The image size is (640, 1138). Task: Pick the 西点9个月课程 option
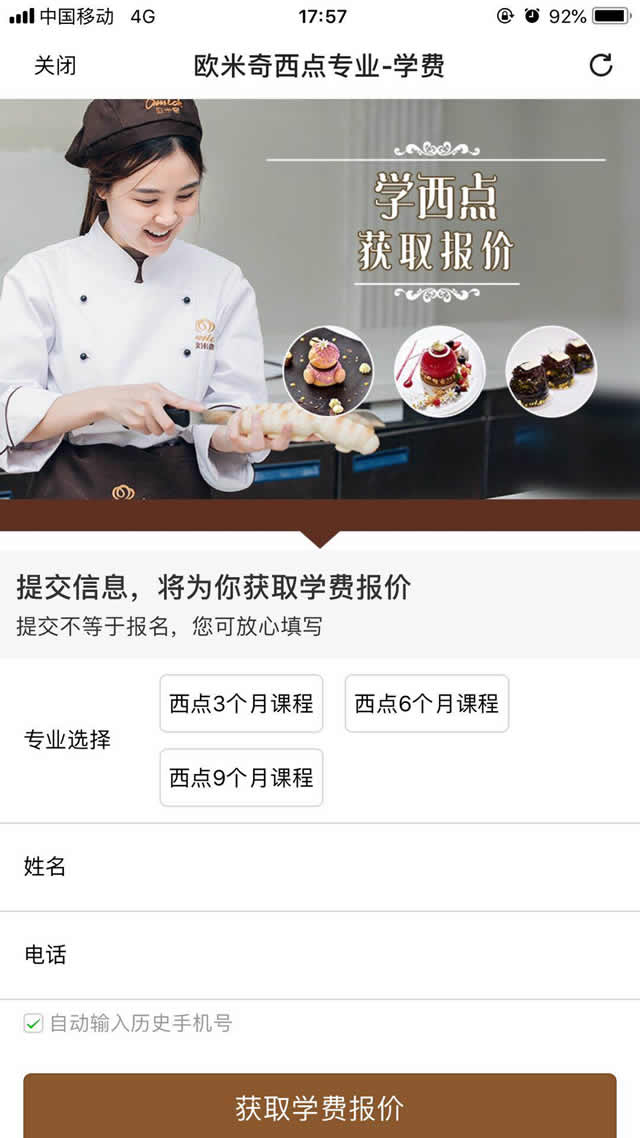[241, 778]
